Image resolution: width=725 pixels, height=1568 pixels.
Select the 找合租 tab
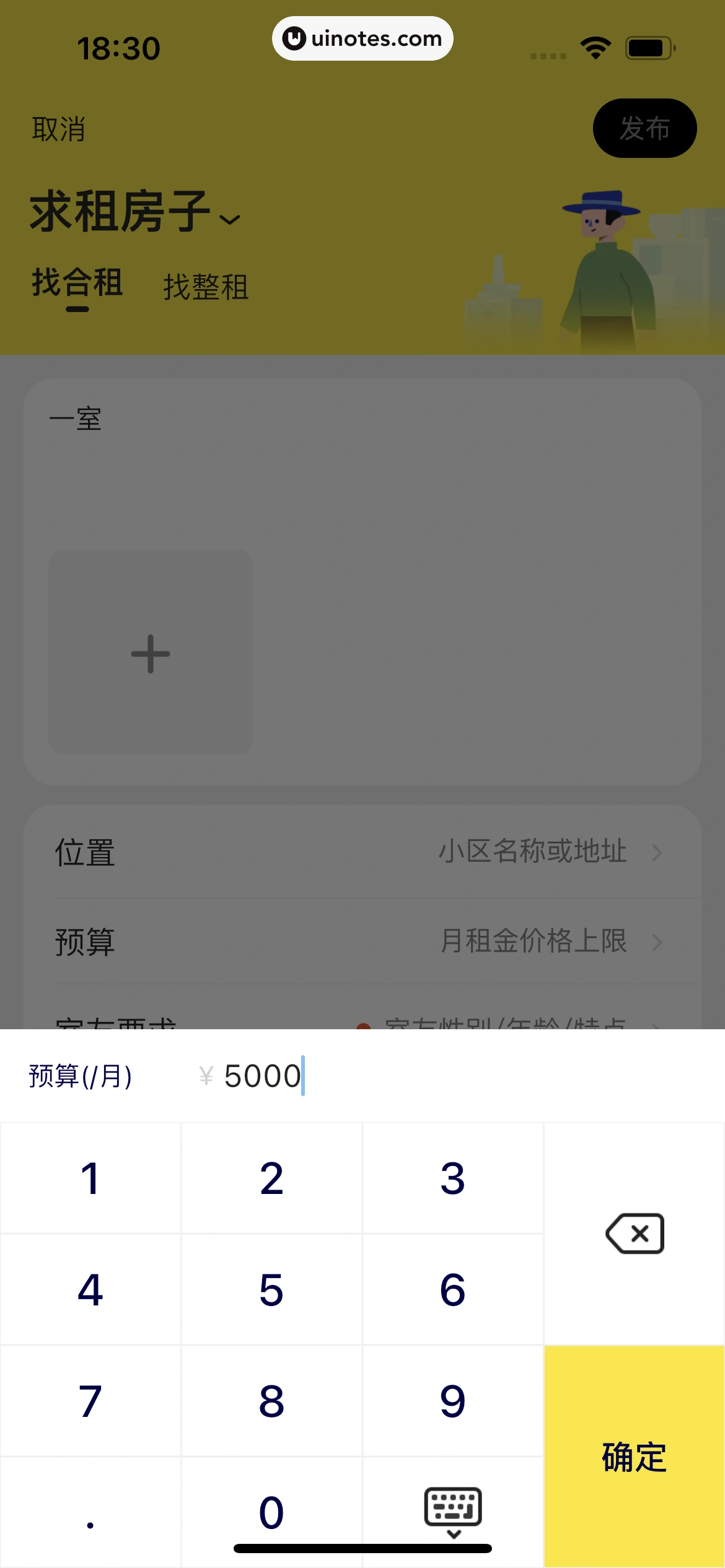pyautogui.click(x=77, y=284)
